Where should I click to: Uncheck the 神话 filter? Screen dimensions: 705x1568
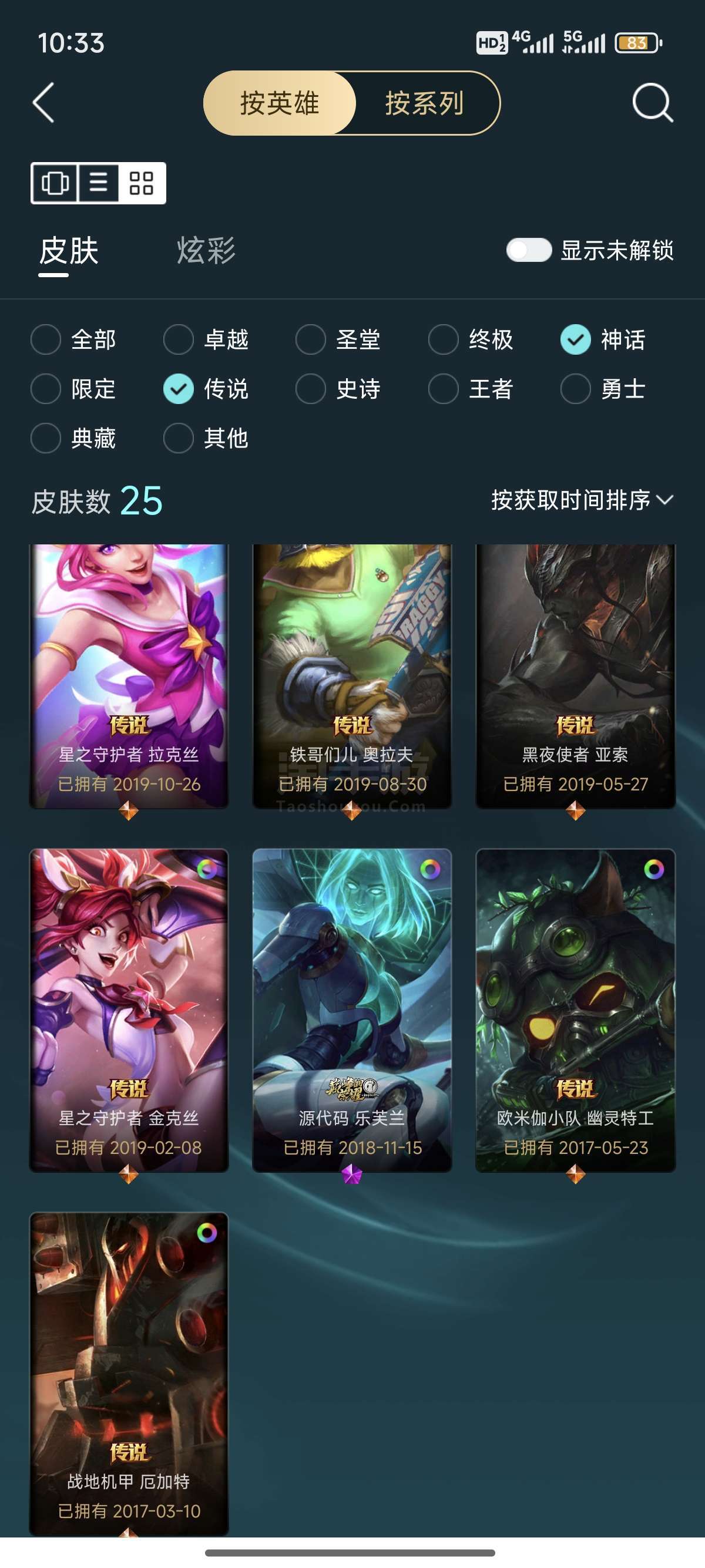[603, 339]
